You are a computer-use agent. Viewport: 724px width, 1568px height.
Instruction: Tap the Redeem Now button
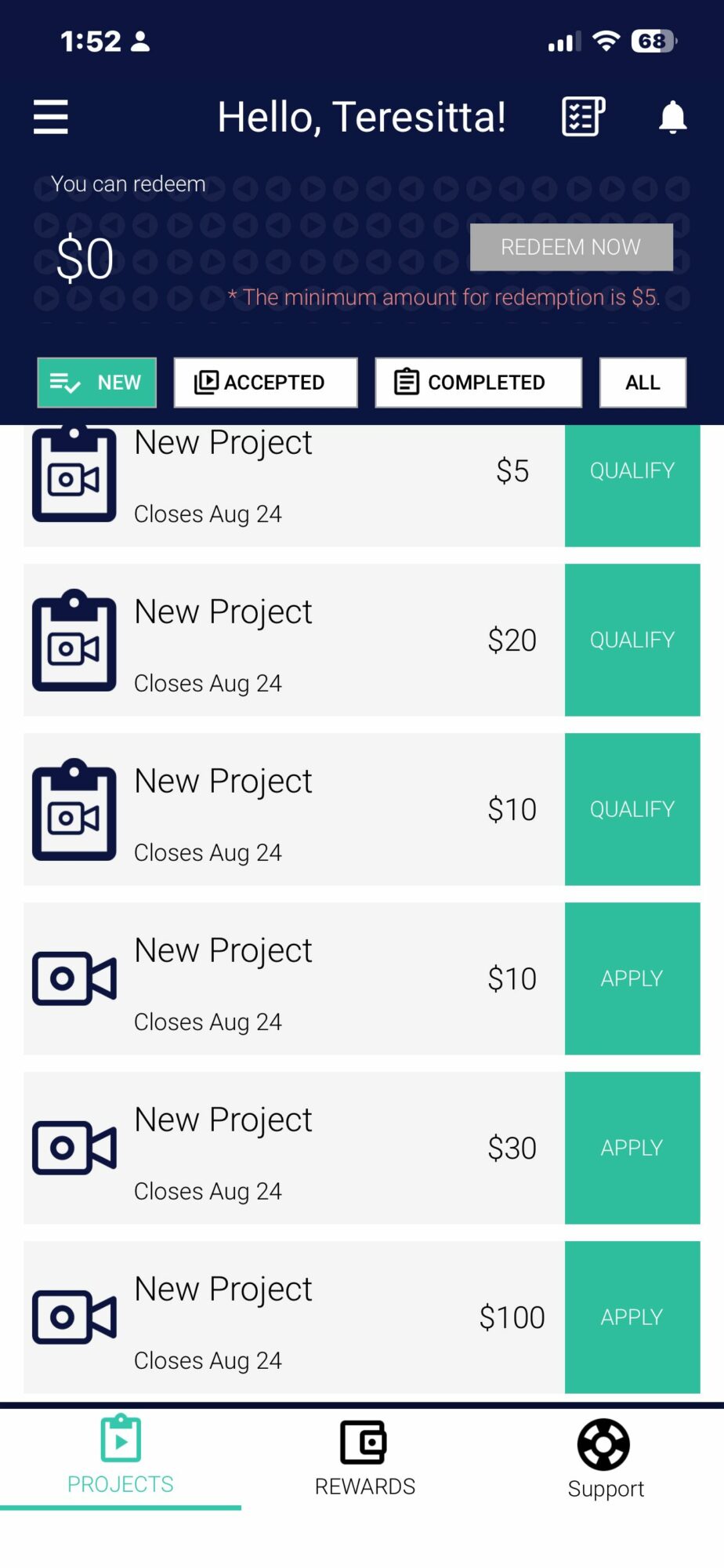pyautogui.click(x=571, y=247)
